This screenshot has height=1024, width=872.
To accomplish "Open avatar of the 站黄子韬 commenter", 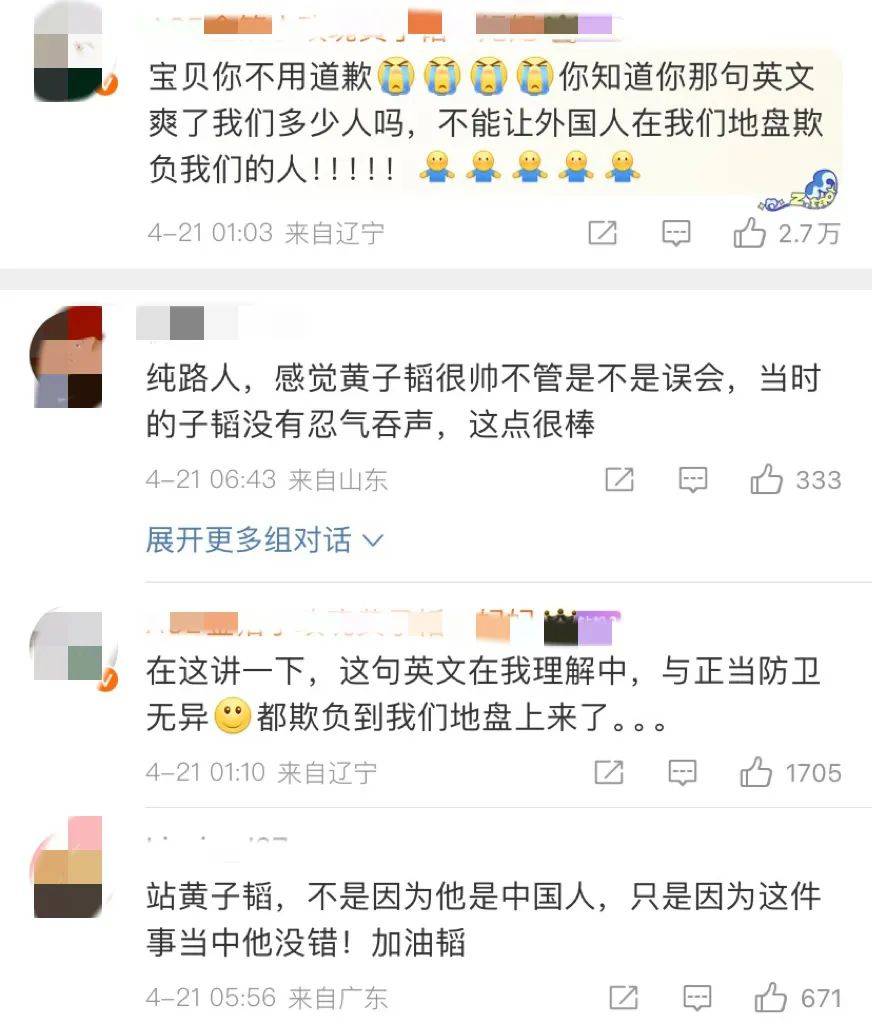I will pyautogui.click(x=68, y=868).
